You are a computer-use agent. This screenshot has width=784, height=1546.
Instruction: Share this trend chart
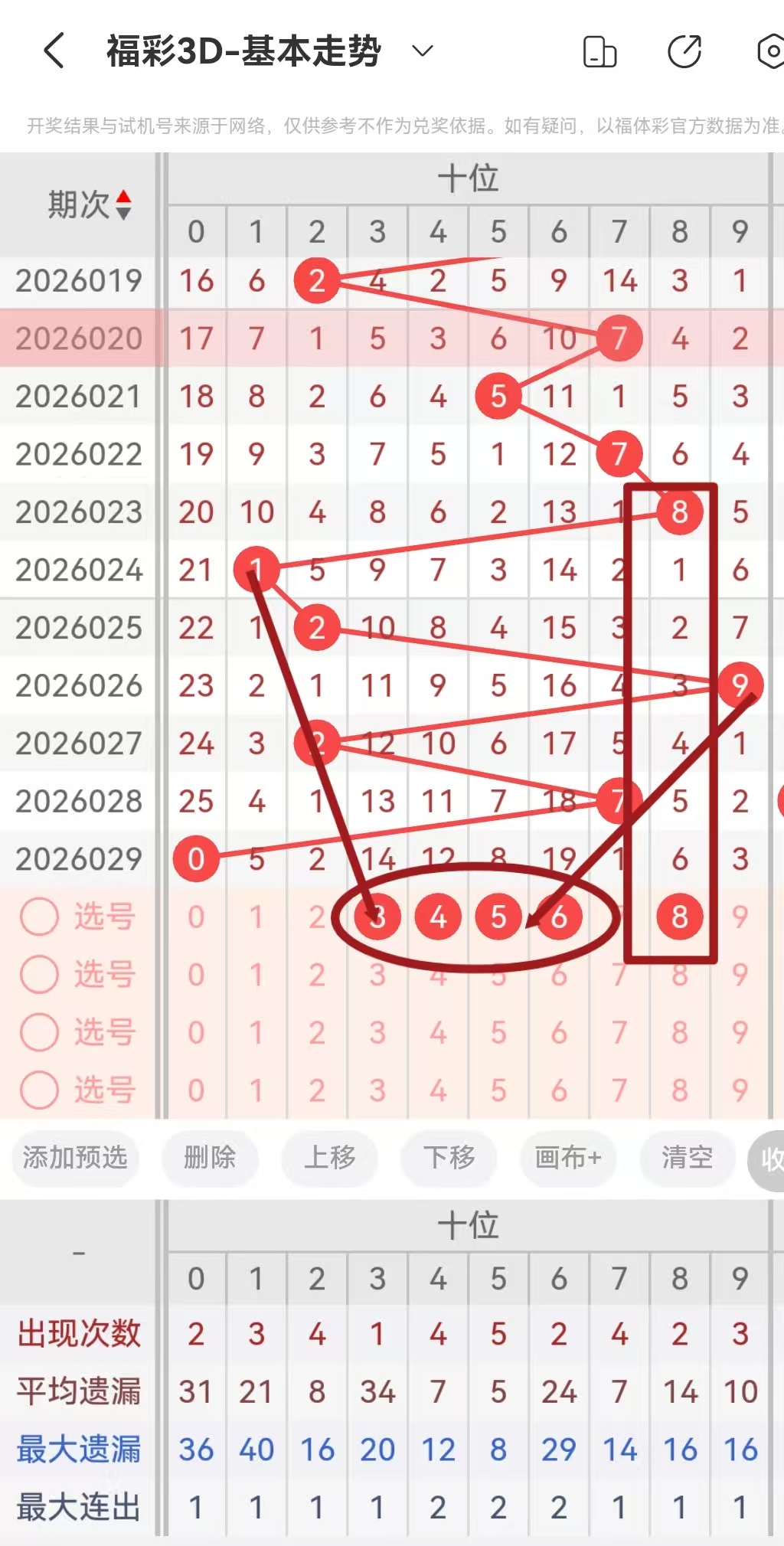pos(684,52)
